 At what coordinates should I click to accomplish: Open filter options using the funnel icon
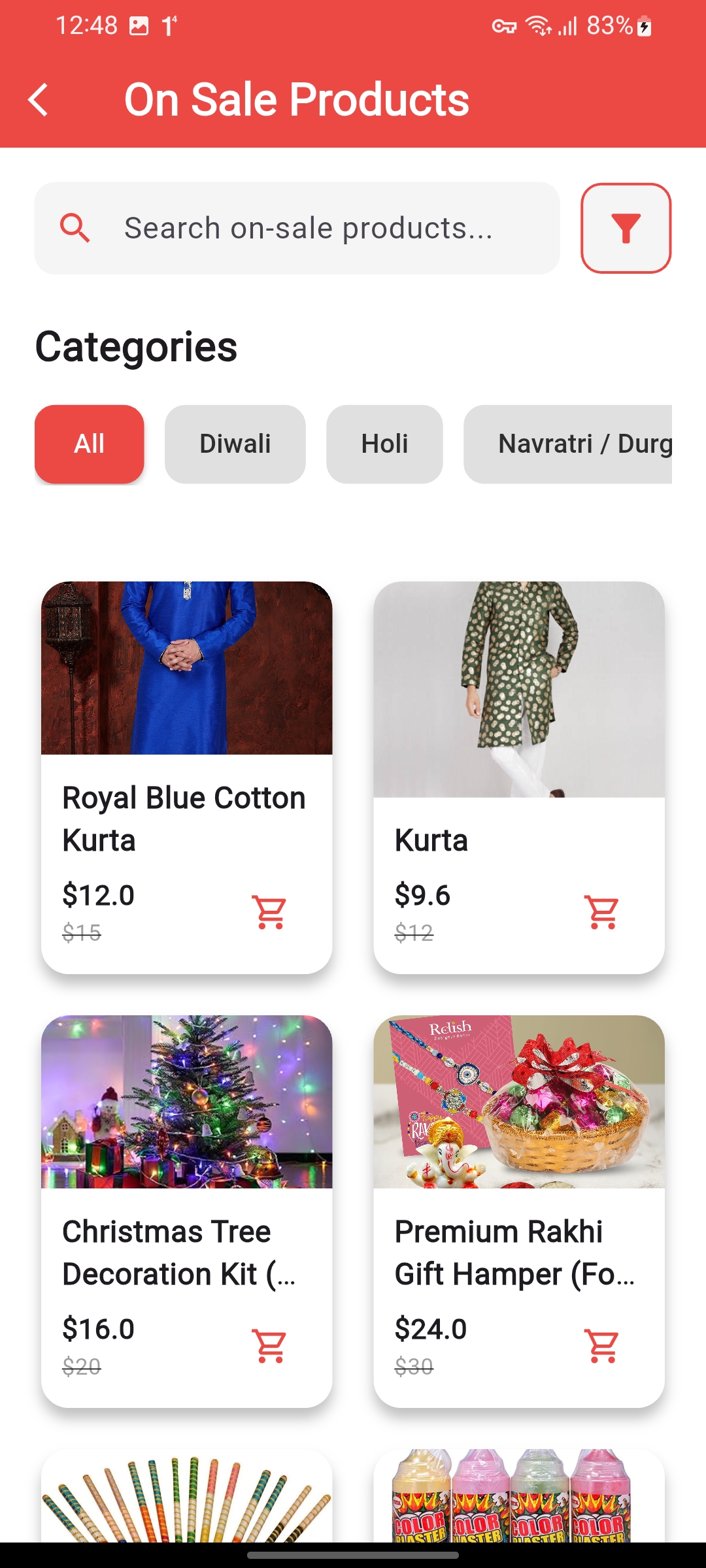point(626,227)
